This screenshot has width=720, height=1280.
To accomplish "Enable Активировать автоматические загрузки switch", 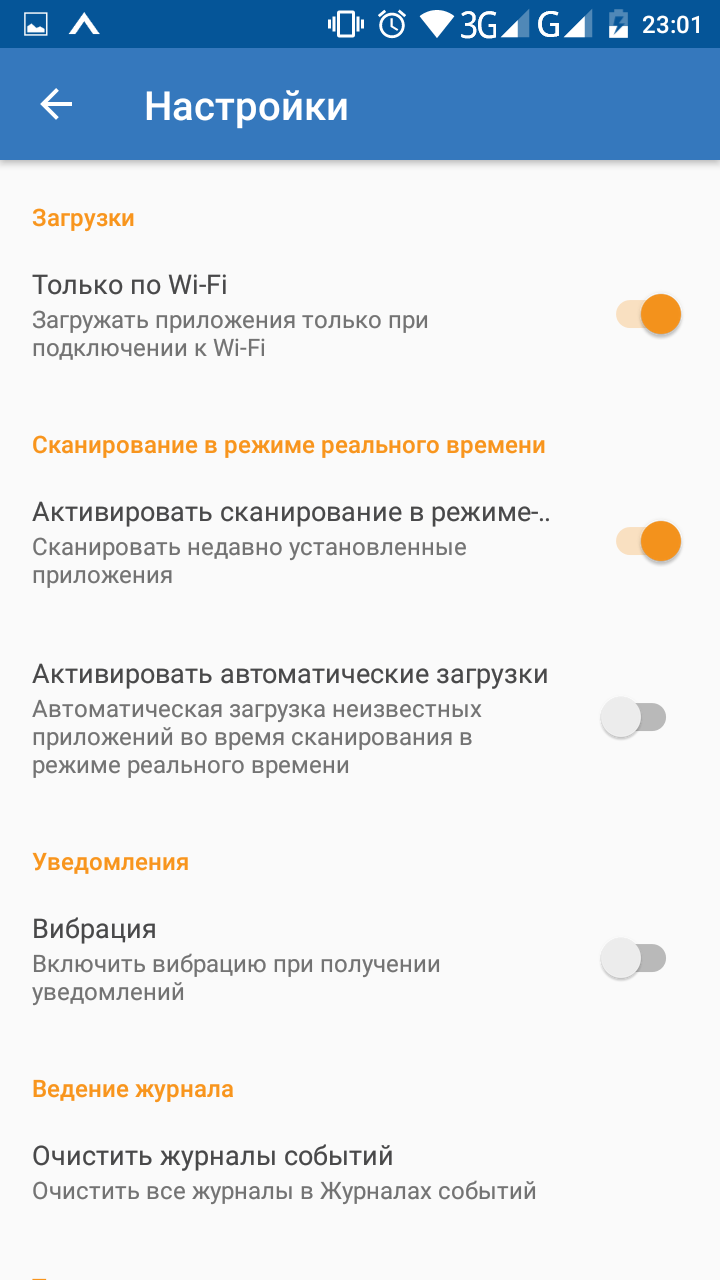I will tap(634, 717).
